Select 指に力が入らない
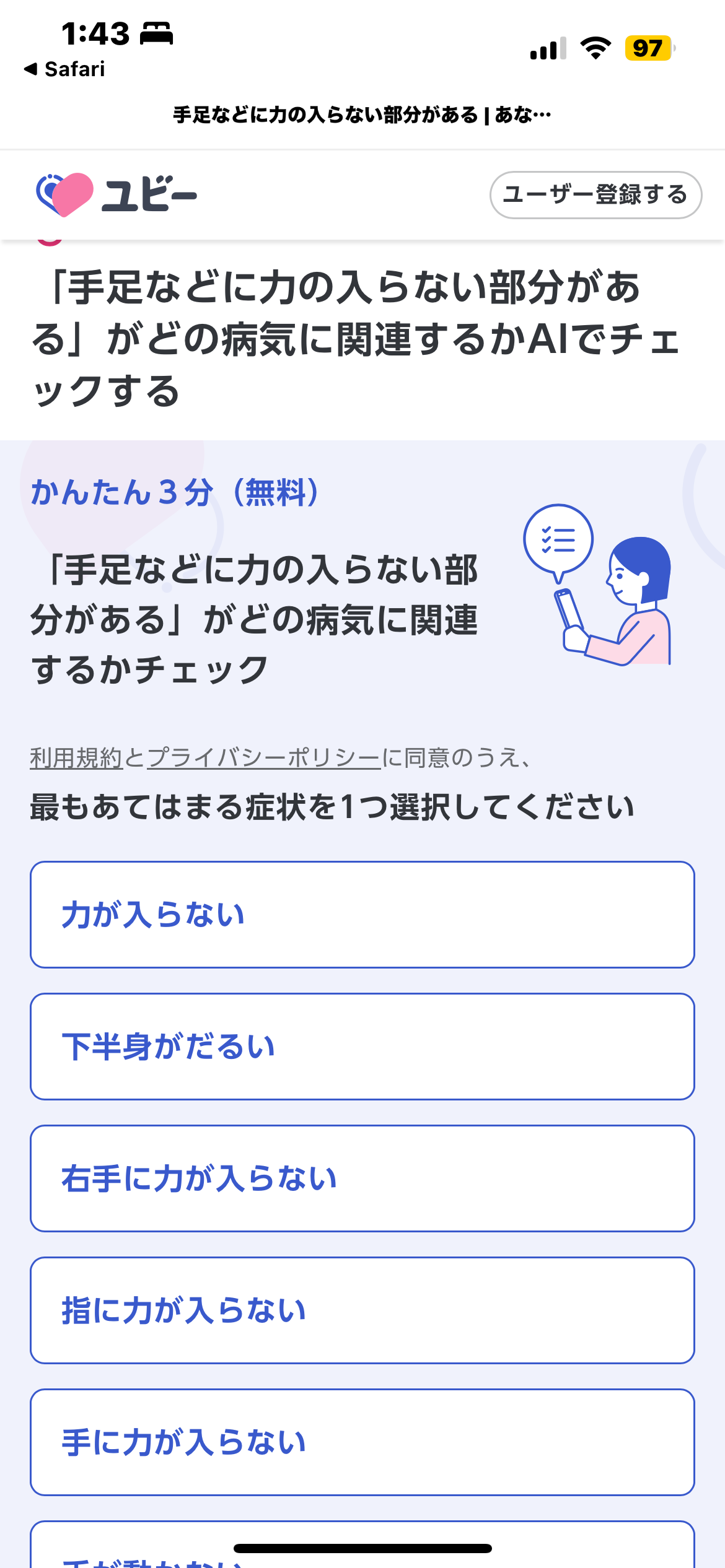Viewport: 725px width, 1568px height. pyautogui.click(x=362, y=1310)
